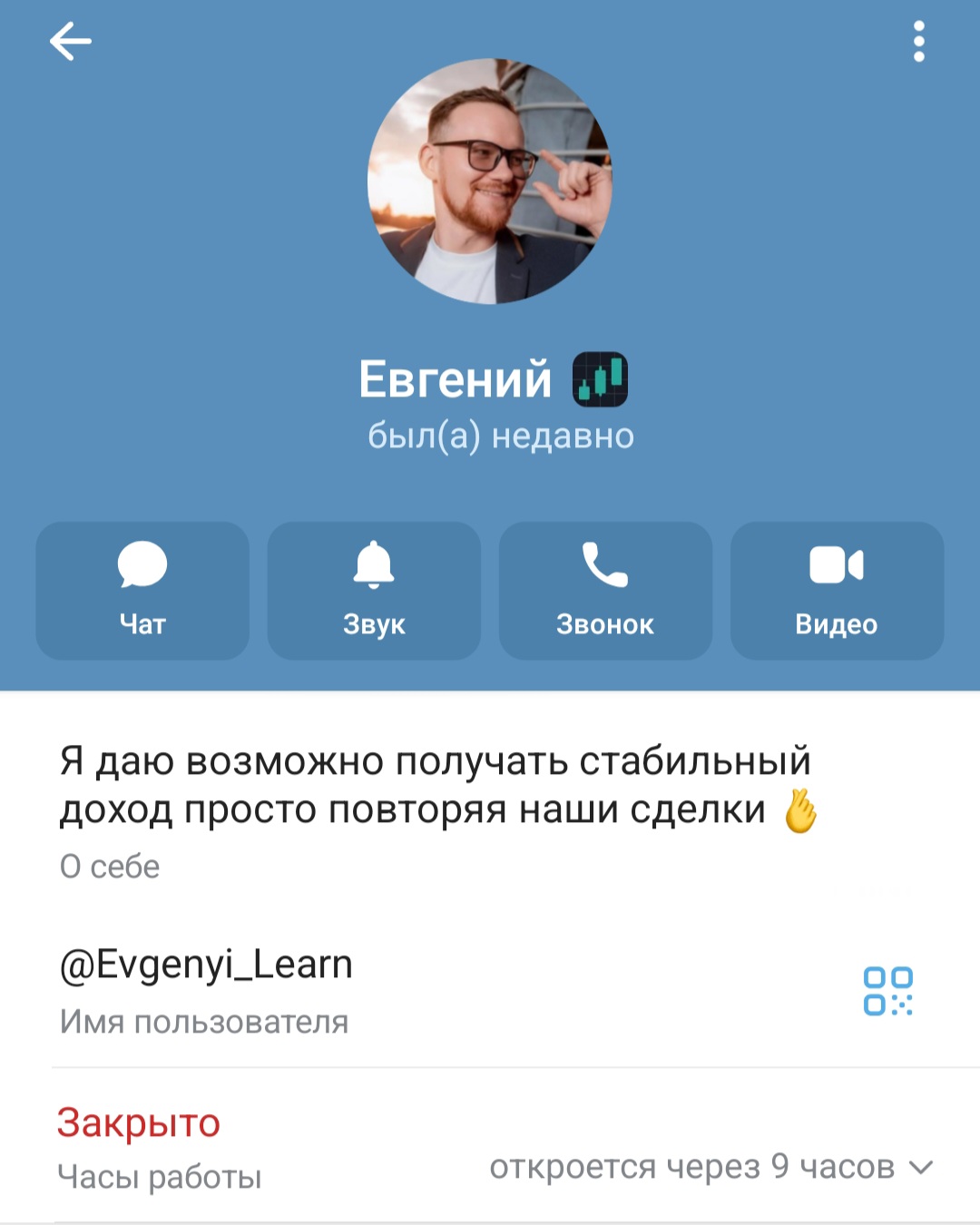Select the Чат action button
980x1225 pixels.
(142, 590)
